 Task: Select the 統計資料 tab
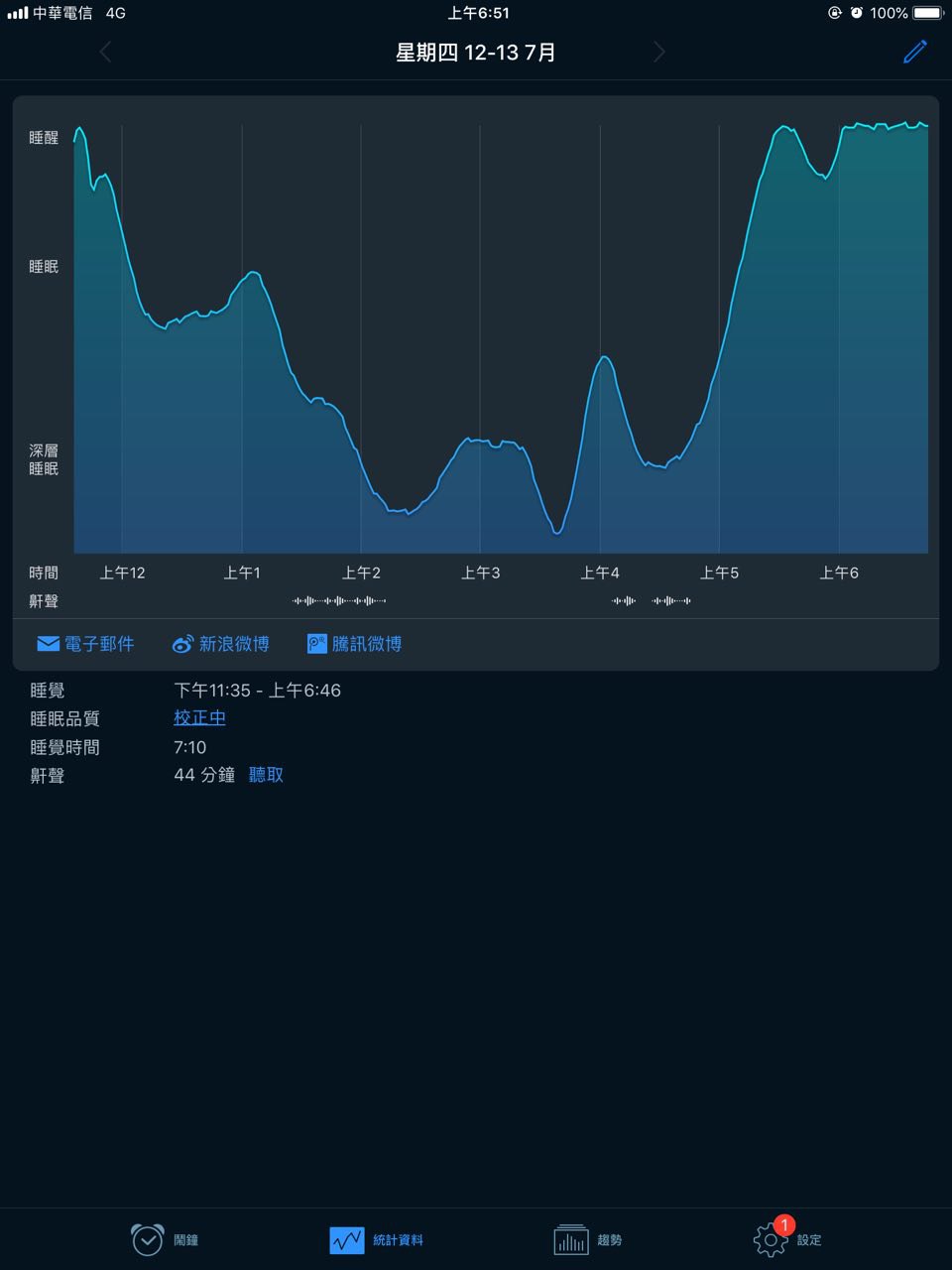point(377,1240)
